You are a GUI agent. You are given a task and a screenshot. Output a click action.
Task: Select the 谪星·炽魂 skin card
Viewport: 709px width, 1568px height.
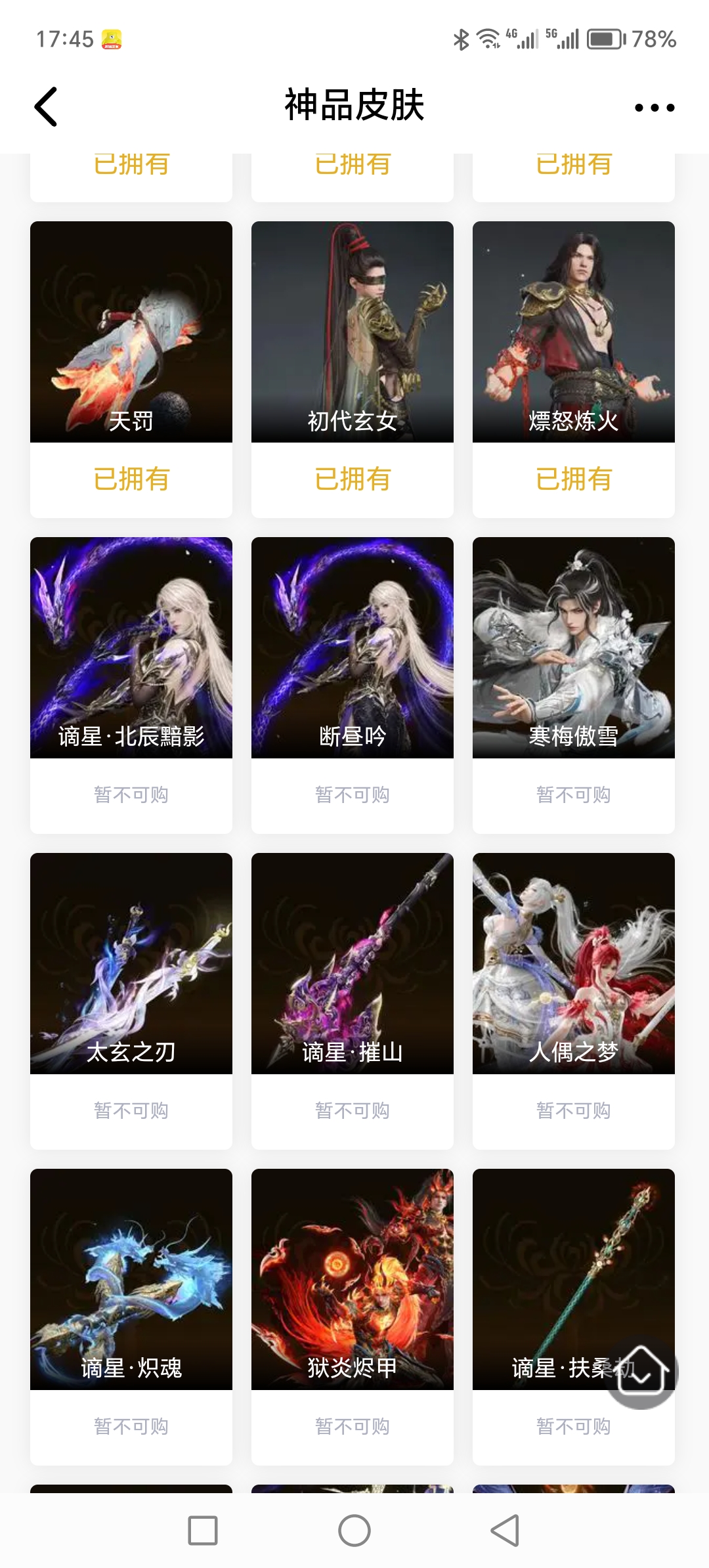[131, 1280]
